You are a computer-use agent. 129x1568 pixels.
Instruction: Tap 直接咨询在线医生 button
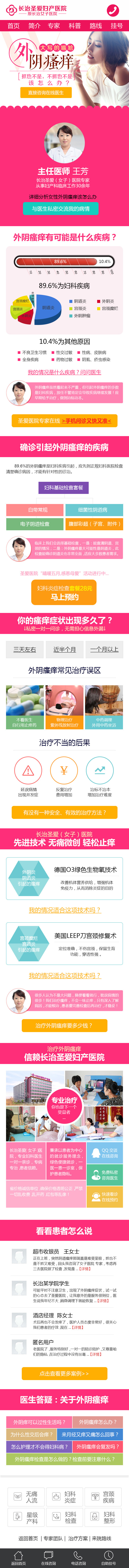46,93
